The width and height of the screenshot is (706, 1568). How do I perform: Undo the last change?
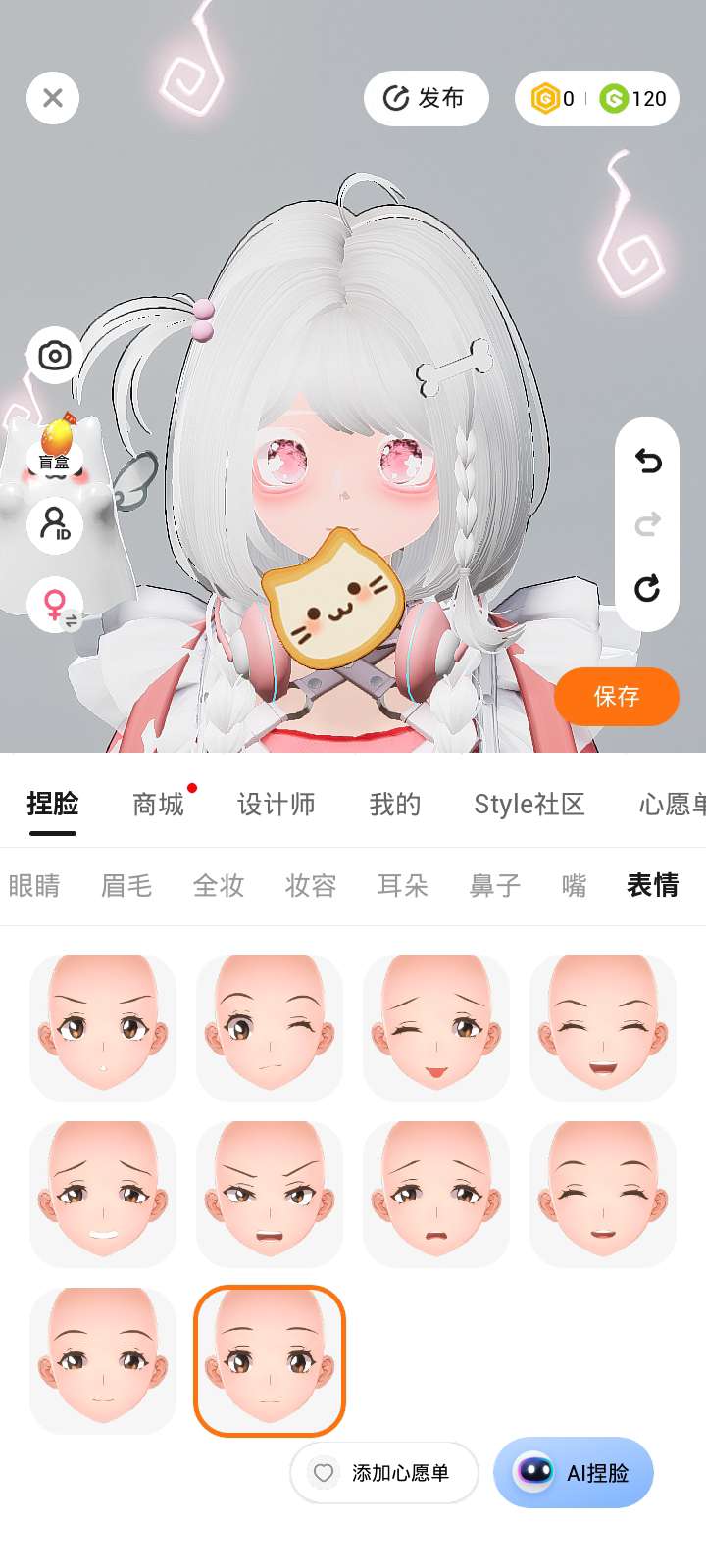[x=647, y=461]
